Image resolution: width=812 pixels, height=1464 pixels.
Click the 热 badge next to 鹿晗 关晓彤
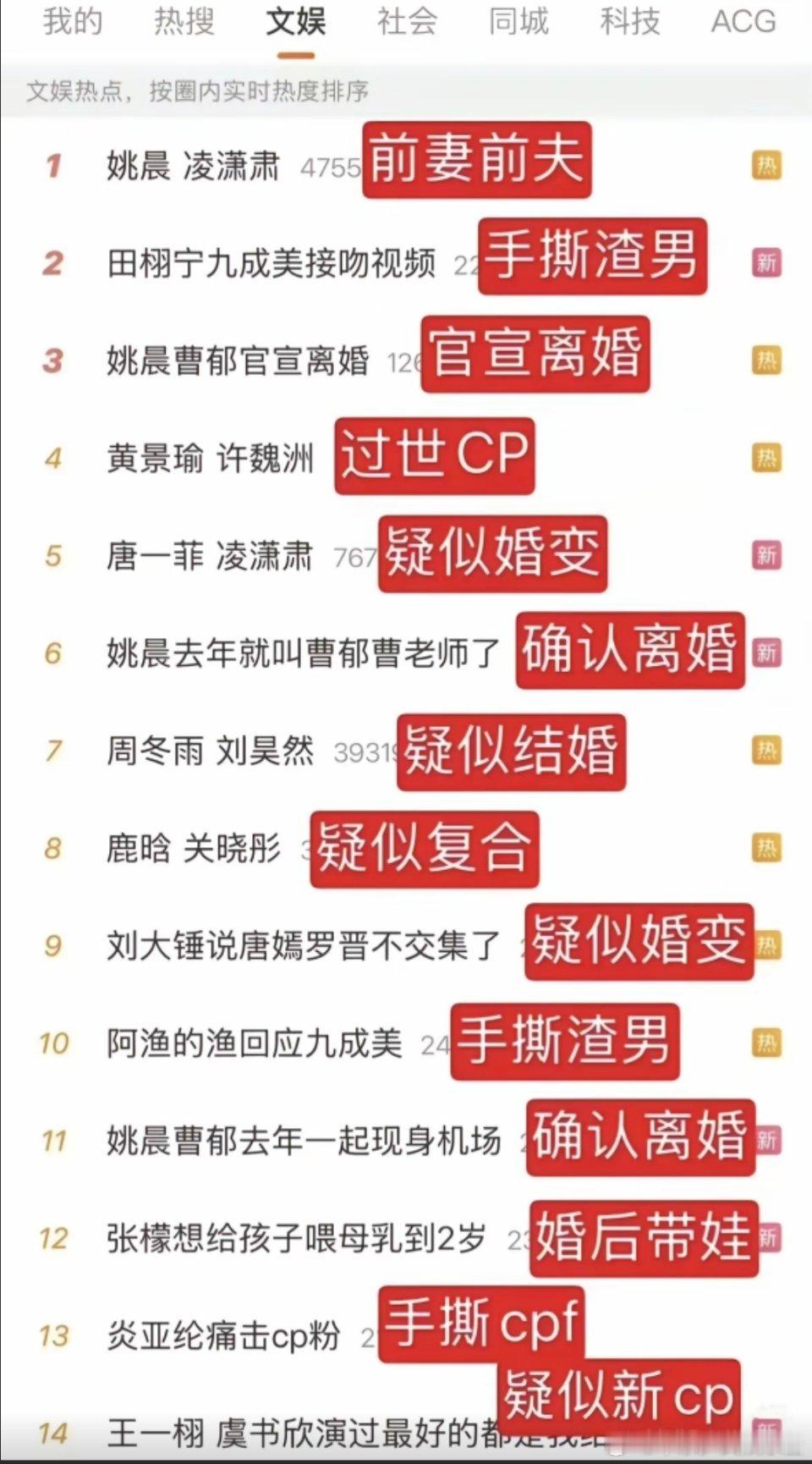[x=766, y=845]
